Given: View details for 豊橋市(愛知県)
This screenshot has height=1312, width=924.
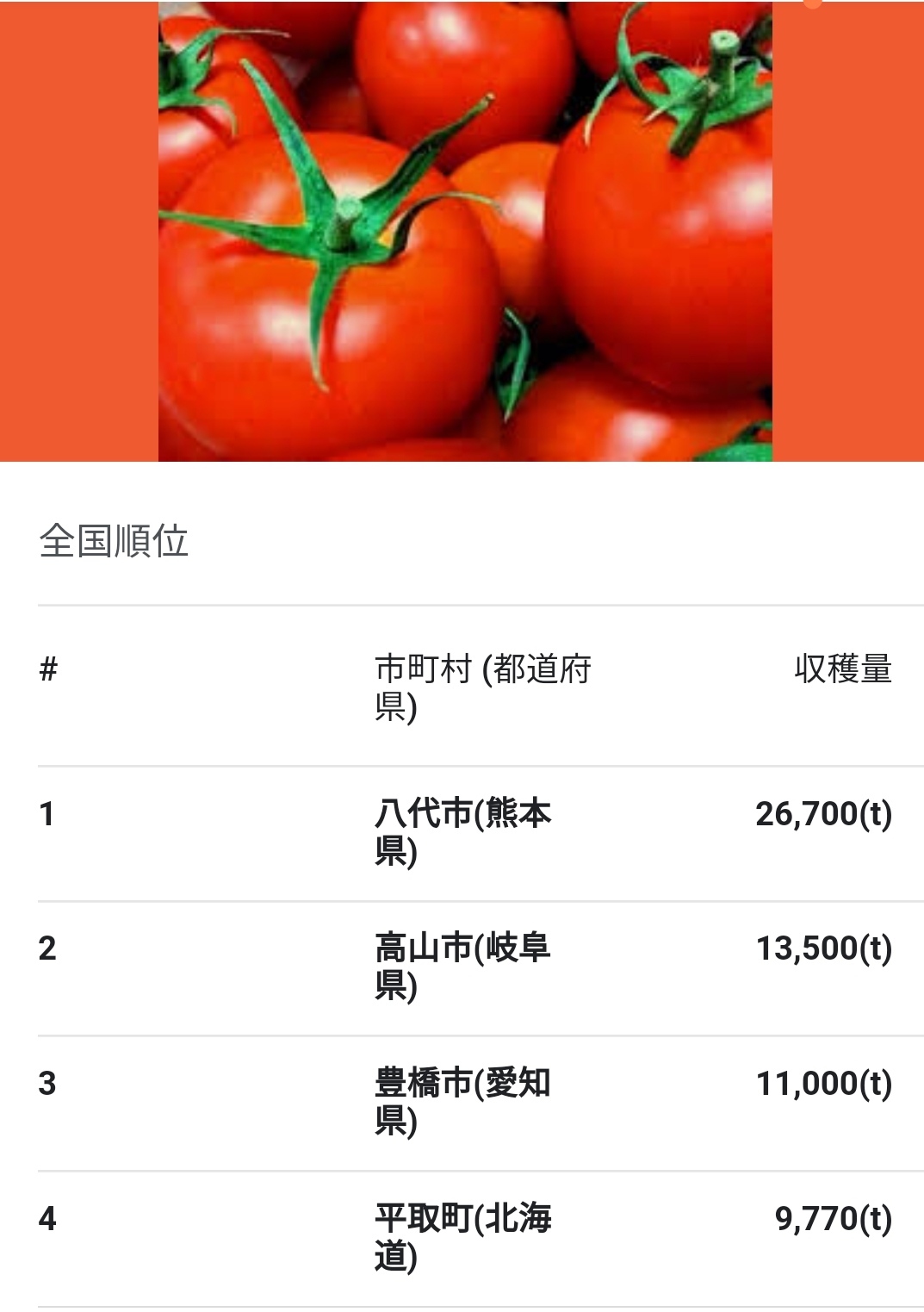Looking at the screenshot, I should tap(481, 1104).
